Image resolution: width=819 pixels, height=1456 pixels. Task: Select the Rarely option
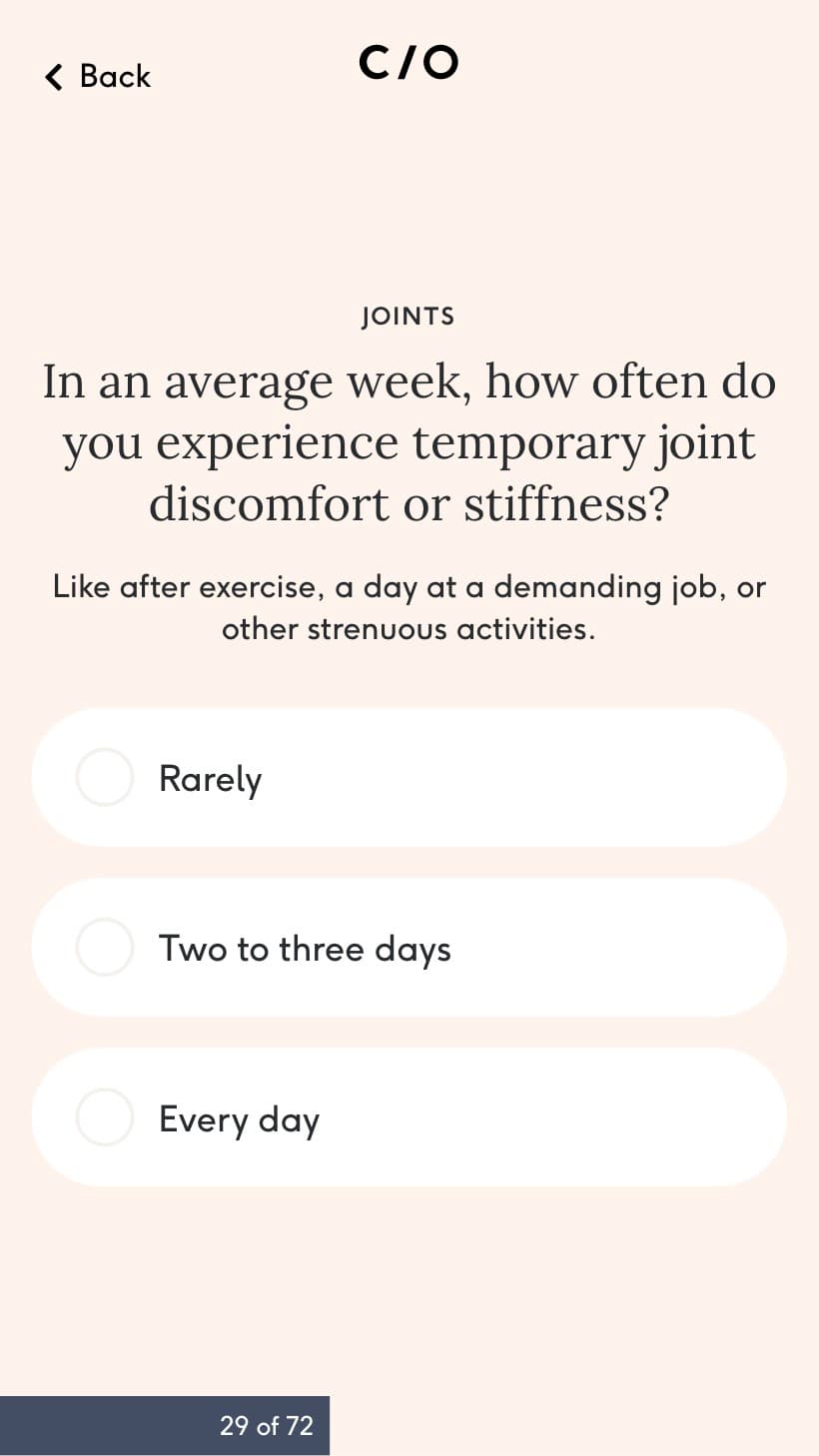point(409,778)
